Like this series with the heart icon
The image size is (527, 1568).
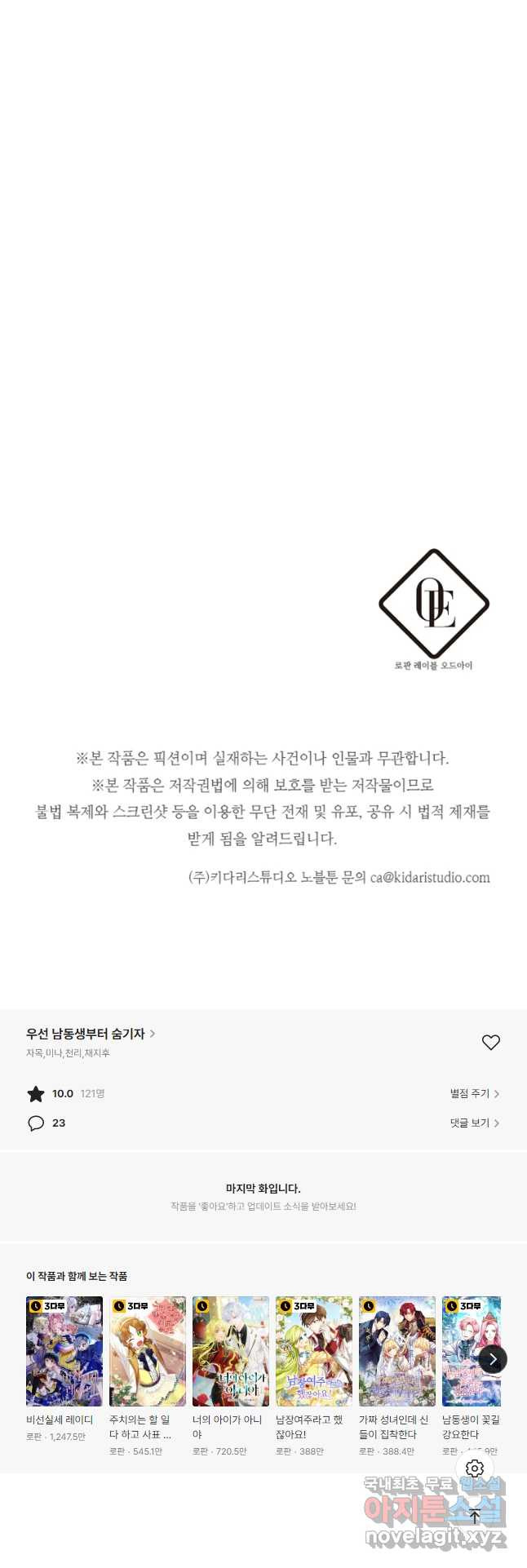pyautogui.click(x=490, y=1043)
